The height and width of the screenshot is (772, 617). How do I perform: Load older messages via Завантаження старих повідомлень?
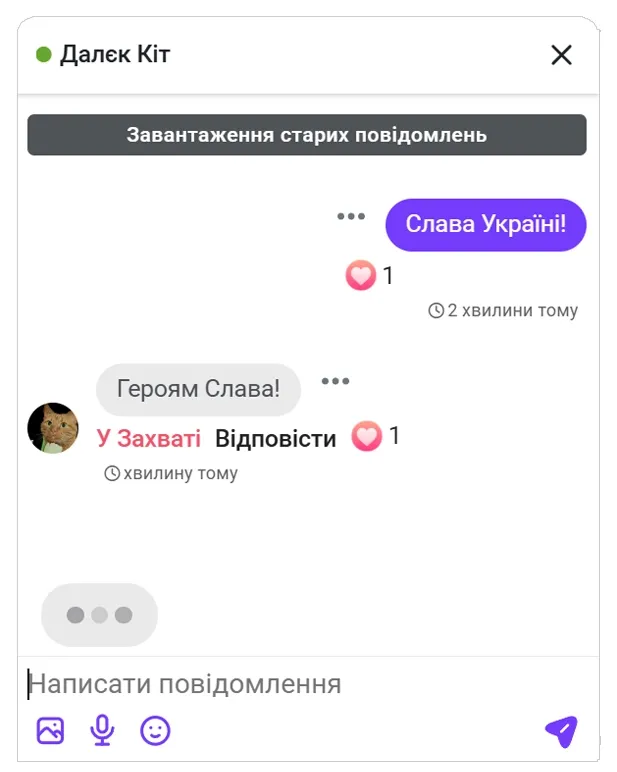point(306,135)
